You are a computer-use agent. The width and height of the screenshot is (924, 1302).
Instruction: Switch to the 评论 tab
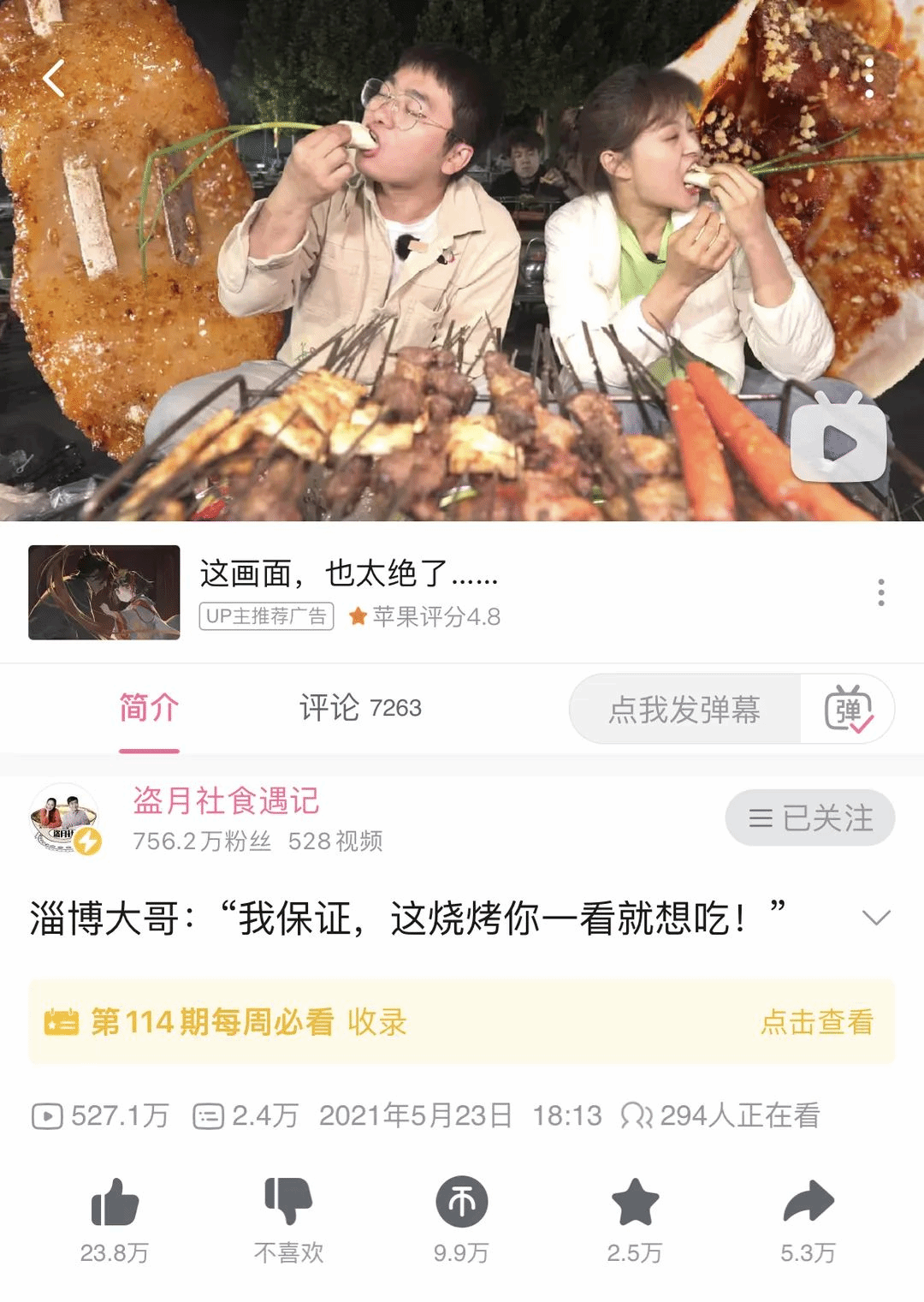pos(359,709)
